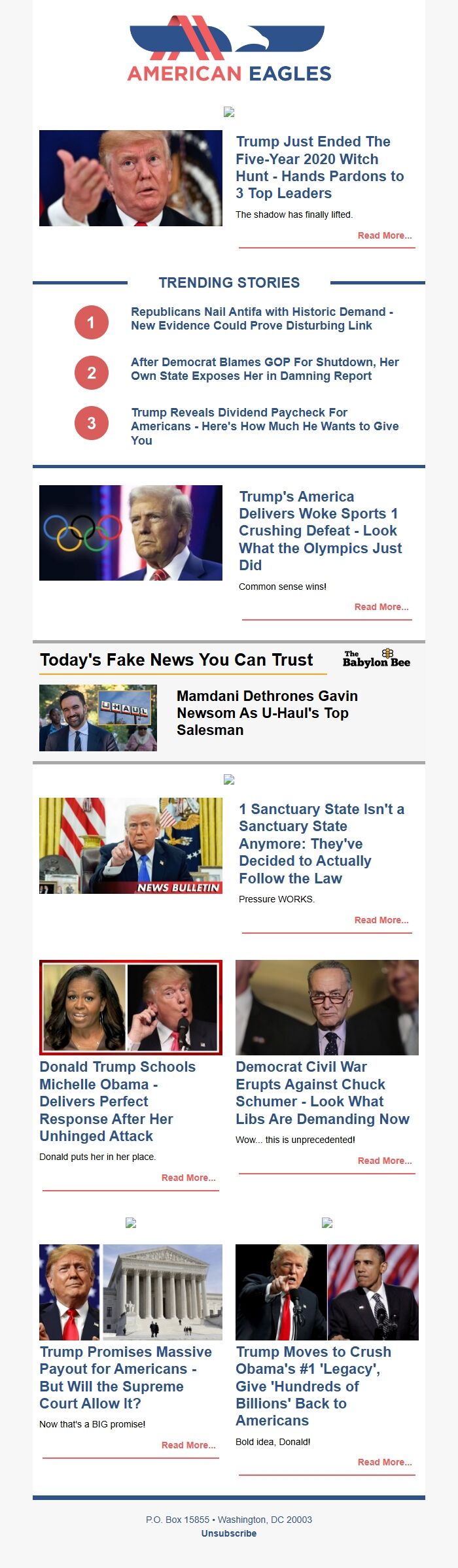Open the Obama legacy article headline
This screenshot has height=1568, width=458.
[313, 1386]
